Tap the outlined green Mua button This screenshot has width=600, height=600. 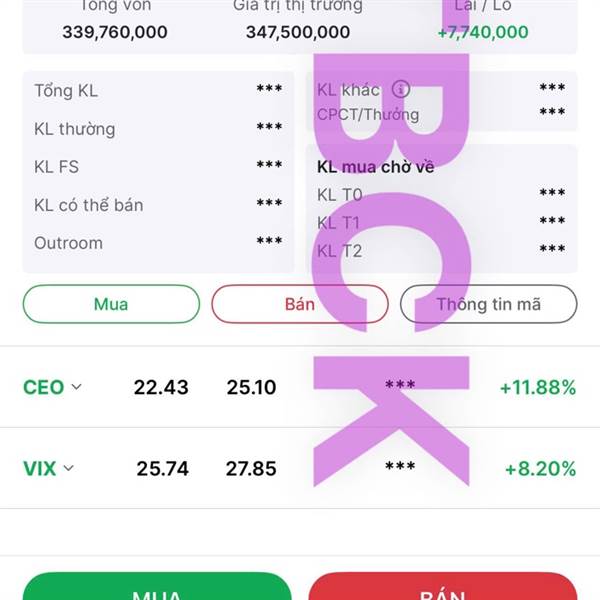coord(111,304)
